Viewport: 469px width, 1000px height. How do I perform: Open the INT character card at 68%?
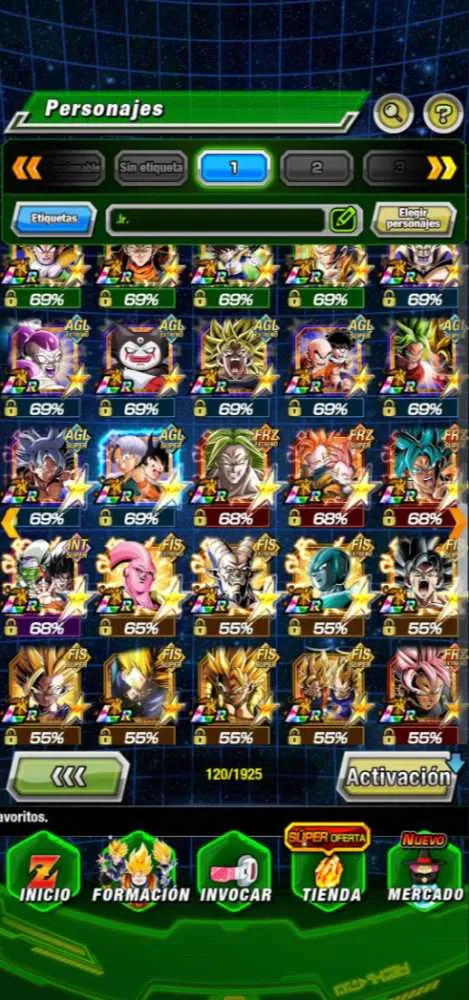pos(45,586)
